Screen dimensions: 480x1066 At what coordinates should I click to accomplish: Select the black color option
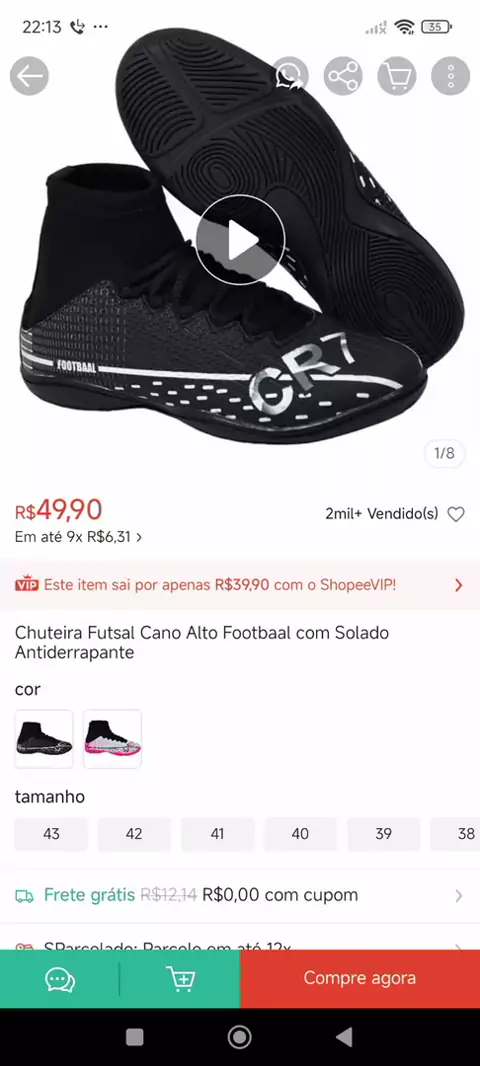coord(44,739)
